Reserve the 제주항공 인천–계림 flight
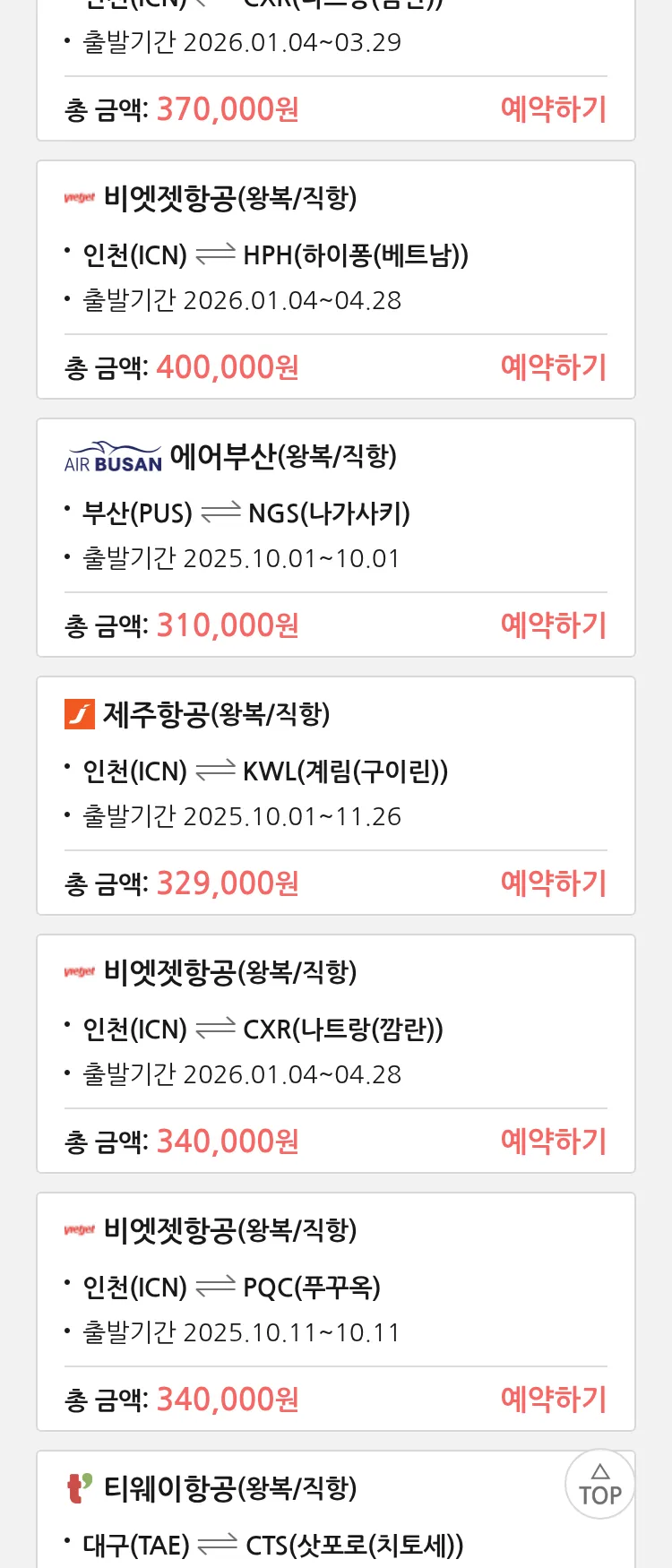672x1568 pixels. tap(553, 883)
